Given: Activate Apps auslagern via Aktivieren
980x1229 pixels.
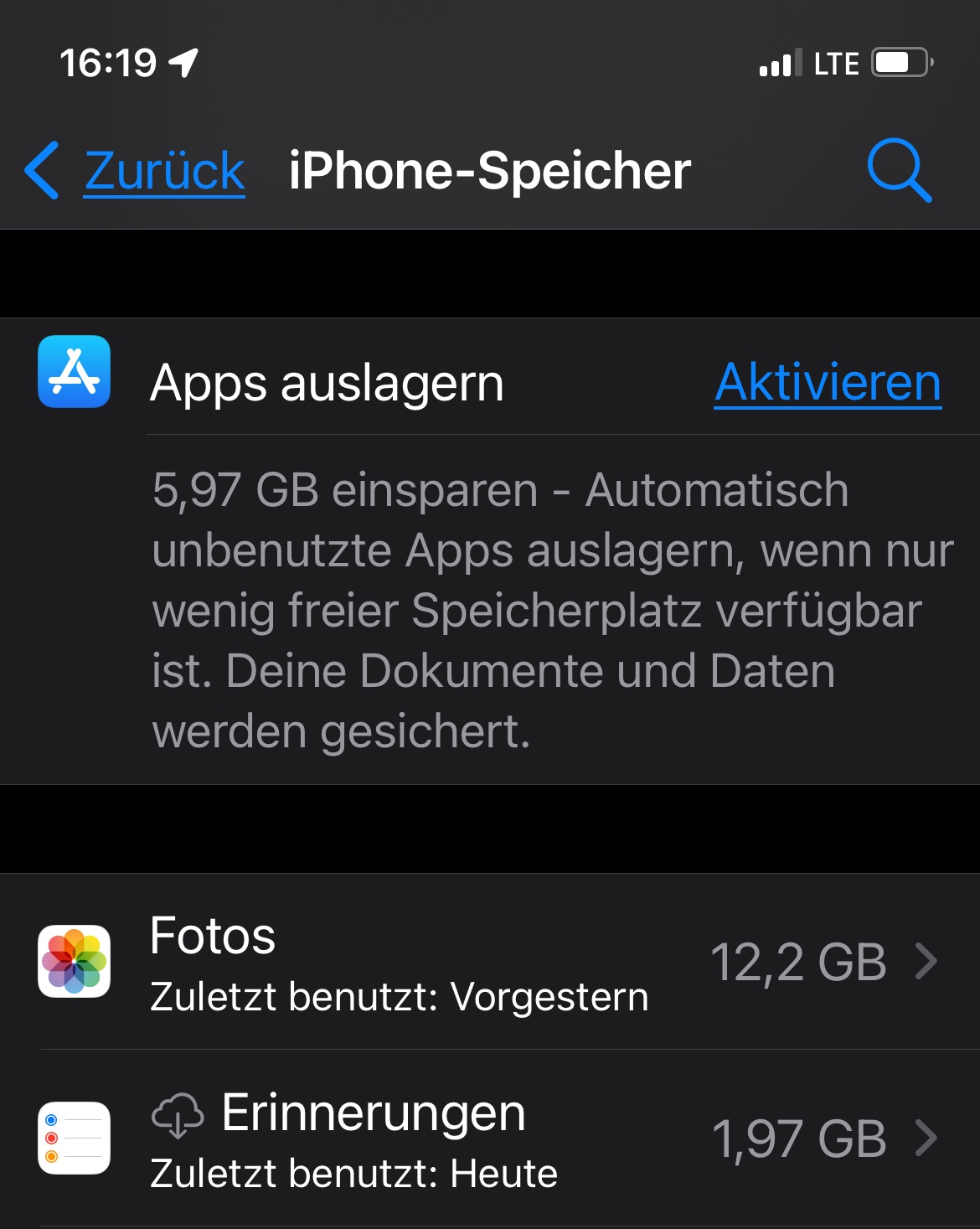Looking at the screenshot, I should click(x=828, y=383).
